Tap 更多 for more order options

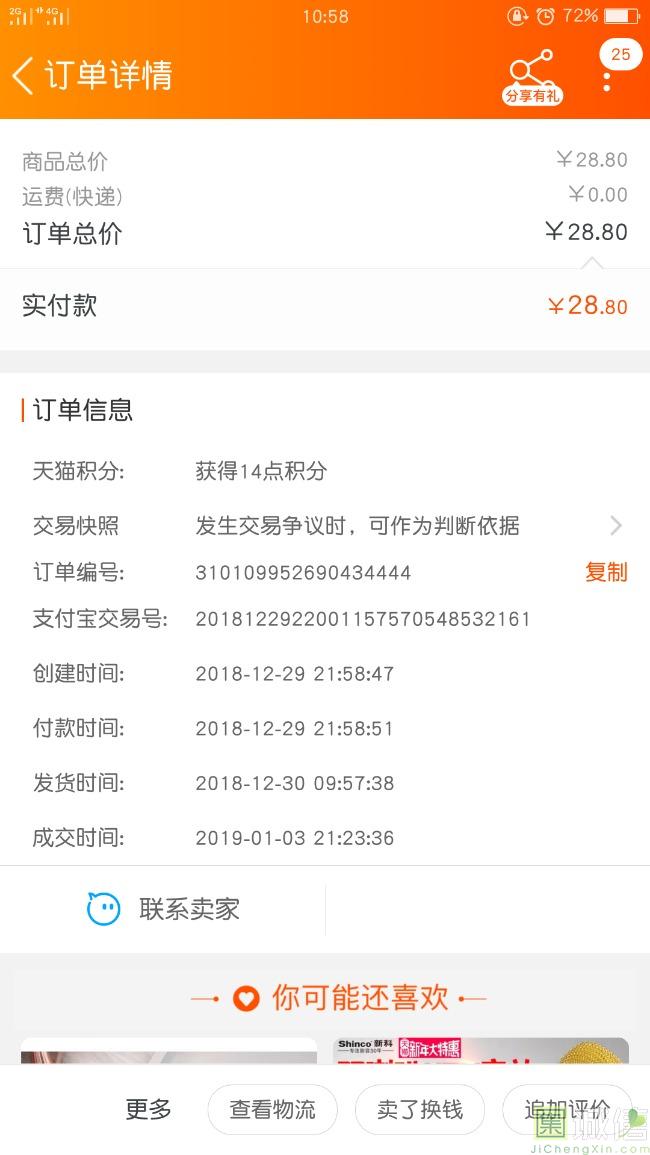click(148, 1109)
